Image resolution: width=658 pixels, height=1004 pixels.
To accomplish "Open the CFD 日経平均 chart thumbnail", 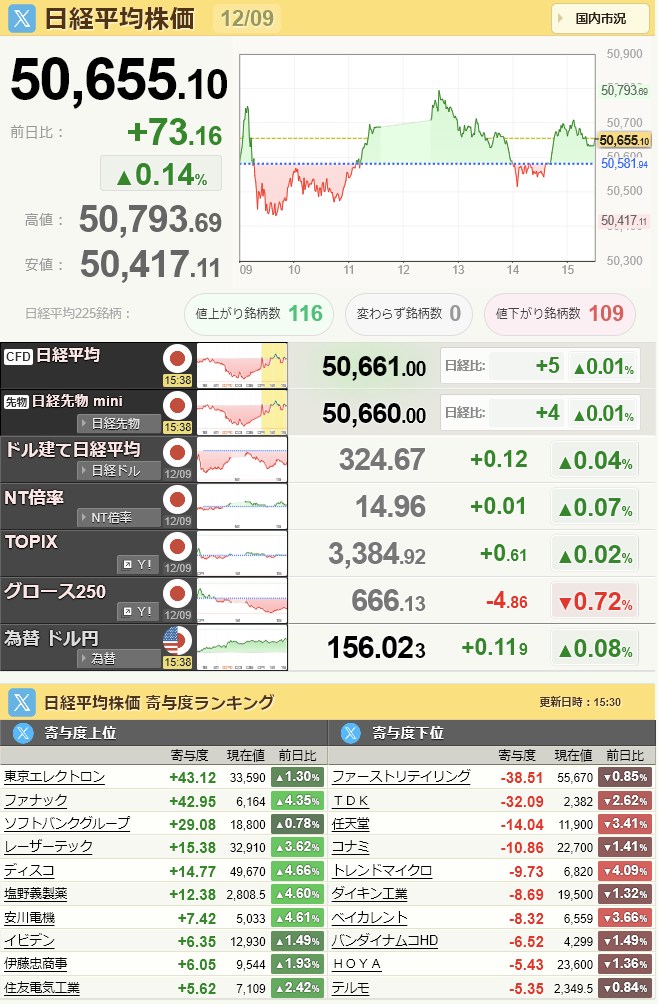I will click(241, 367).
